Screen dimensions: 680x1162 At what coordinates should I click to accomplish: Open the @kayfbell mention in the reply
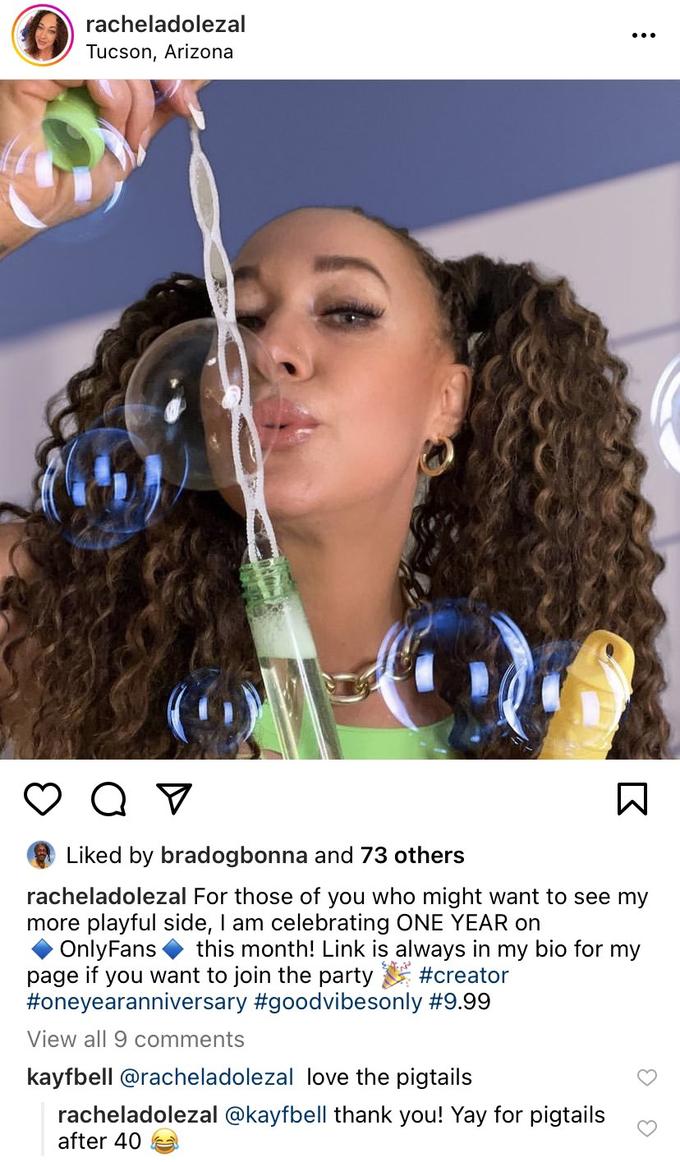tap(276, 1114)
